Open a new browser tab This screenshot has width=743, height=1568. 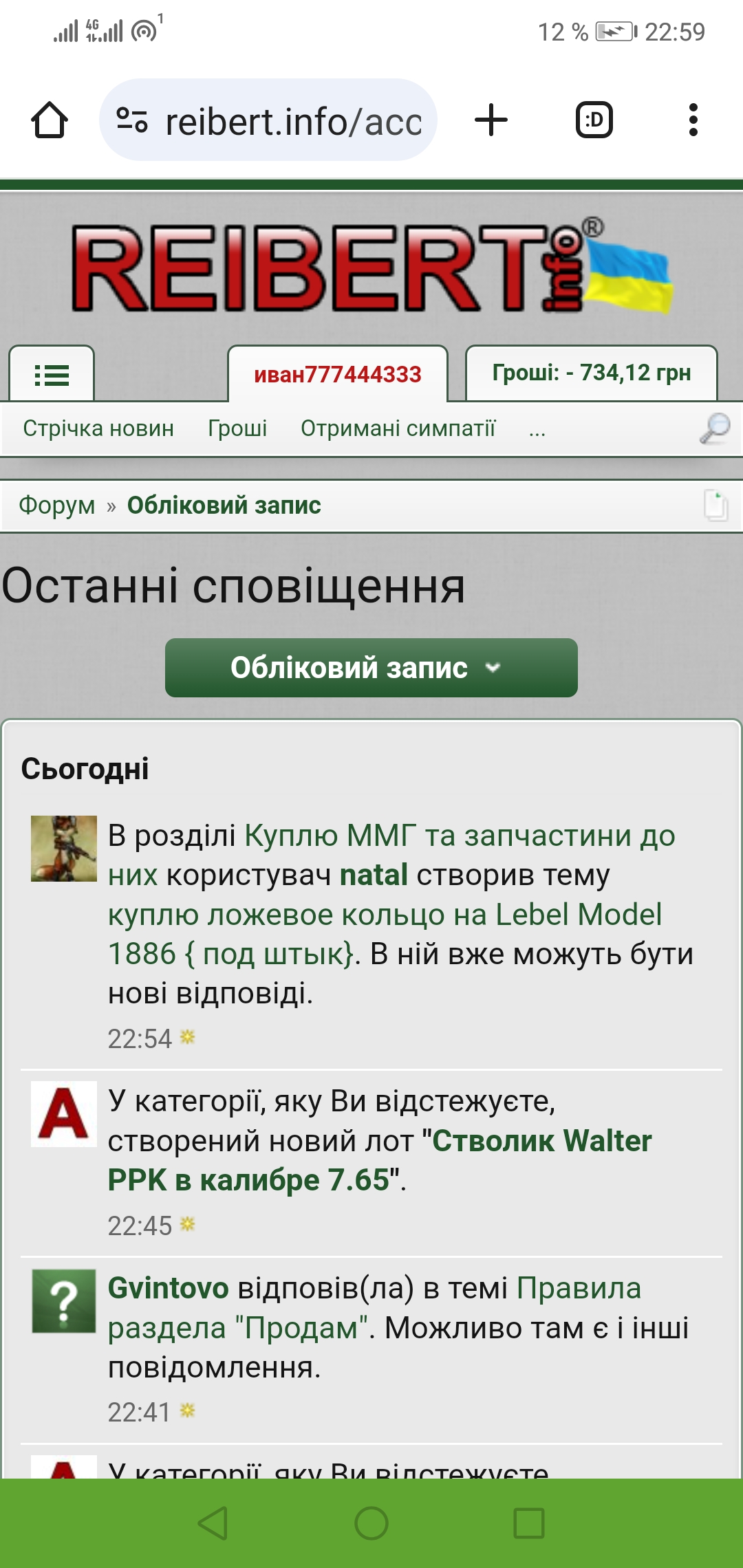(491, 120)
